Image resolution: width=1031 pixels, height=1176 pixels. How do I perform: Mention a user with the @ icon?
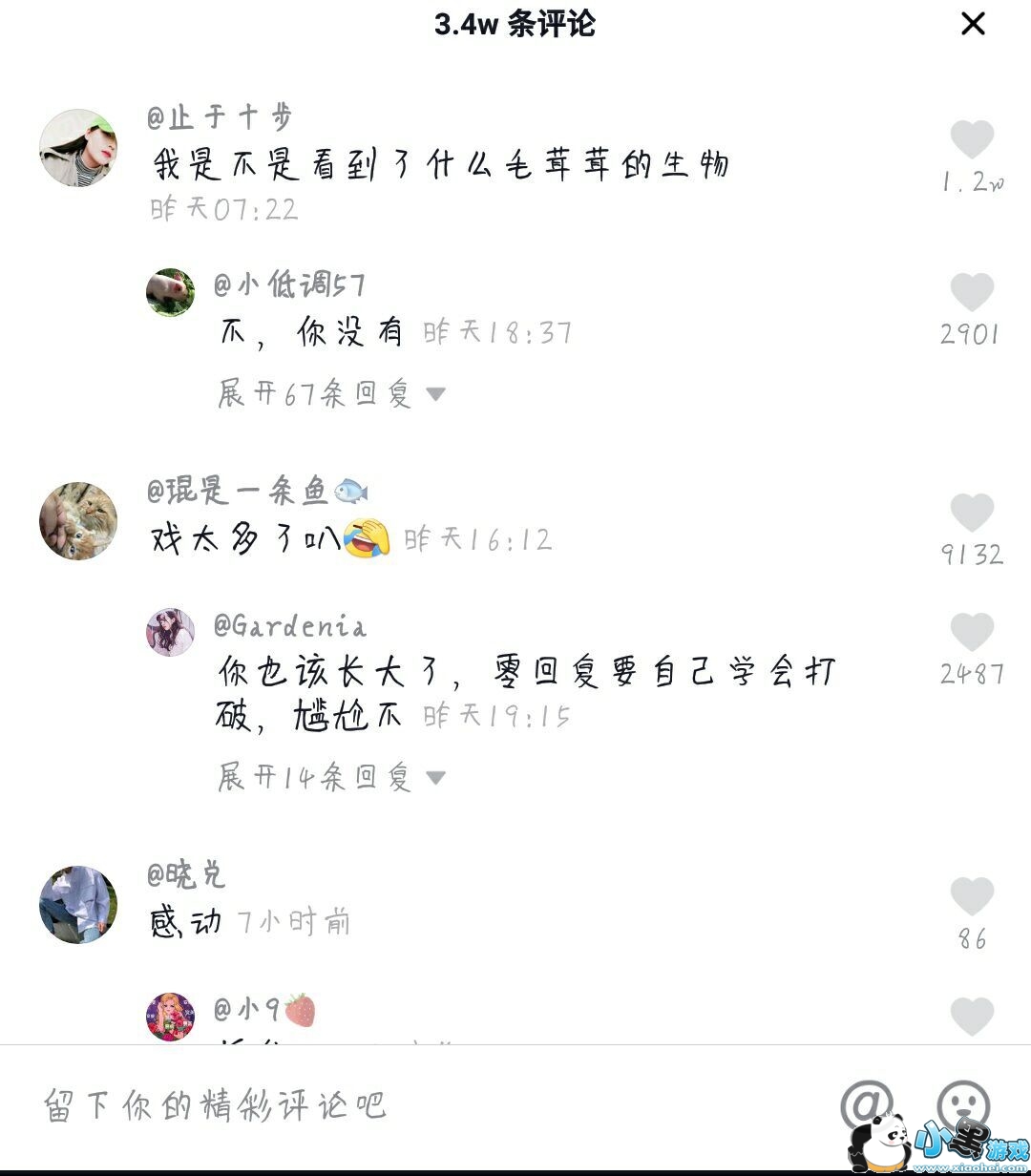pos(865,1105)
